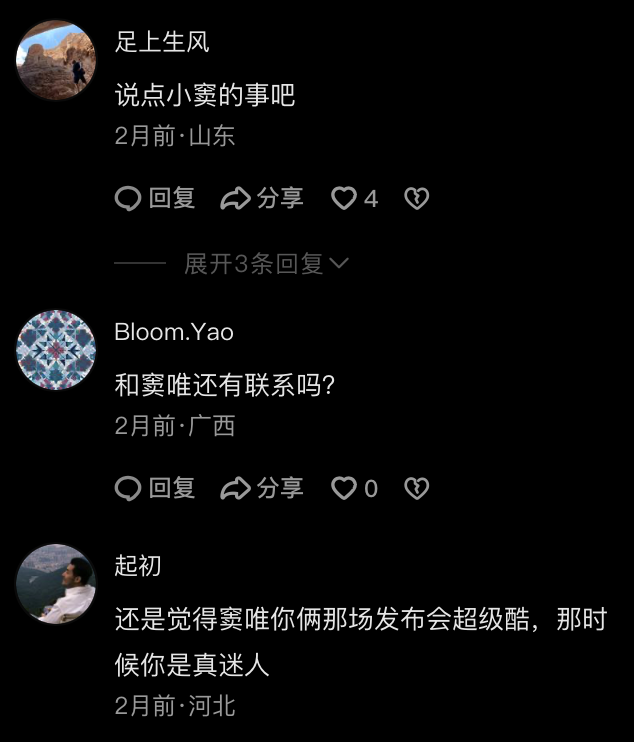
Task: Dislike Bloom.Yao's comment
Action: pyautogui.click(x=416, y=488)
